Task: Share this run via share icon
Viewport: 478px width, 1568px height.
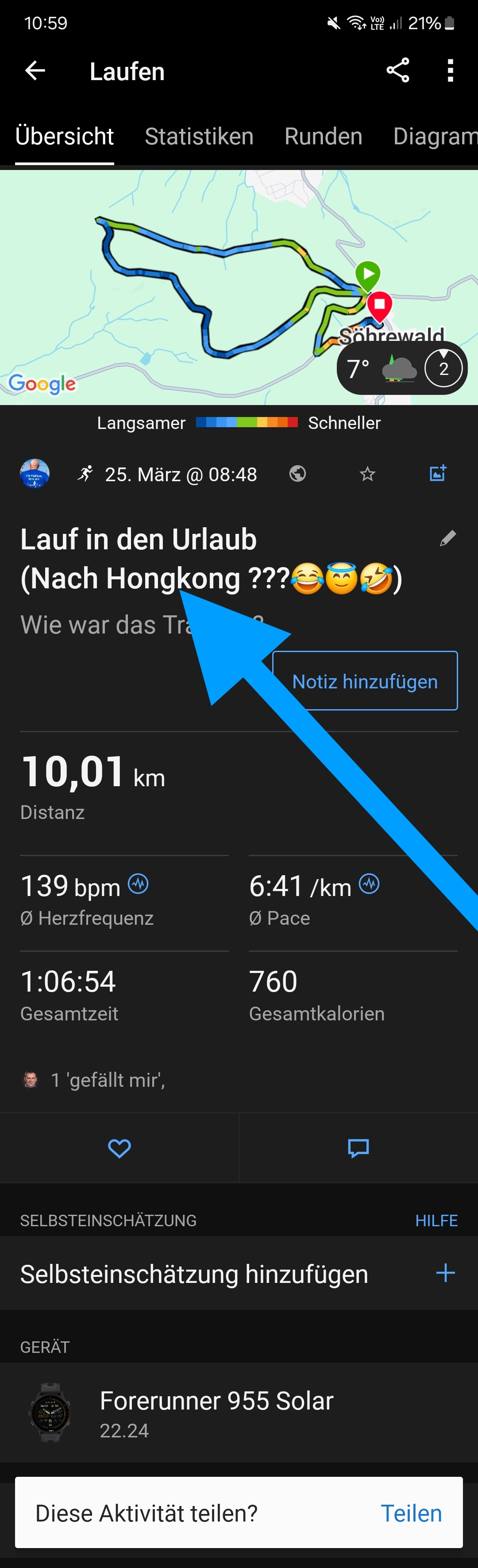Action: [397, 71]
